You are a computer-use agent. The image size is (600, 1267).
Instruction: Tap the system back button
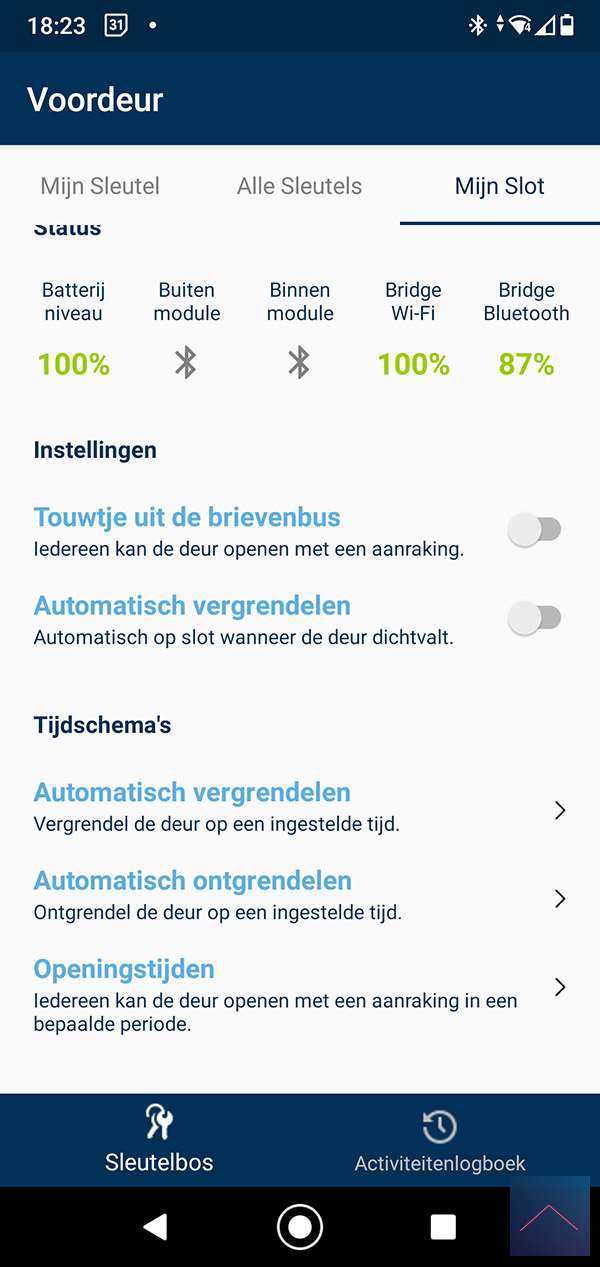coord(155,1227)
